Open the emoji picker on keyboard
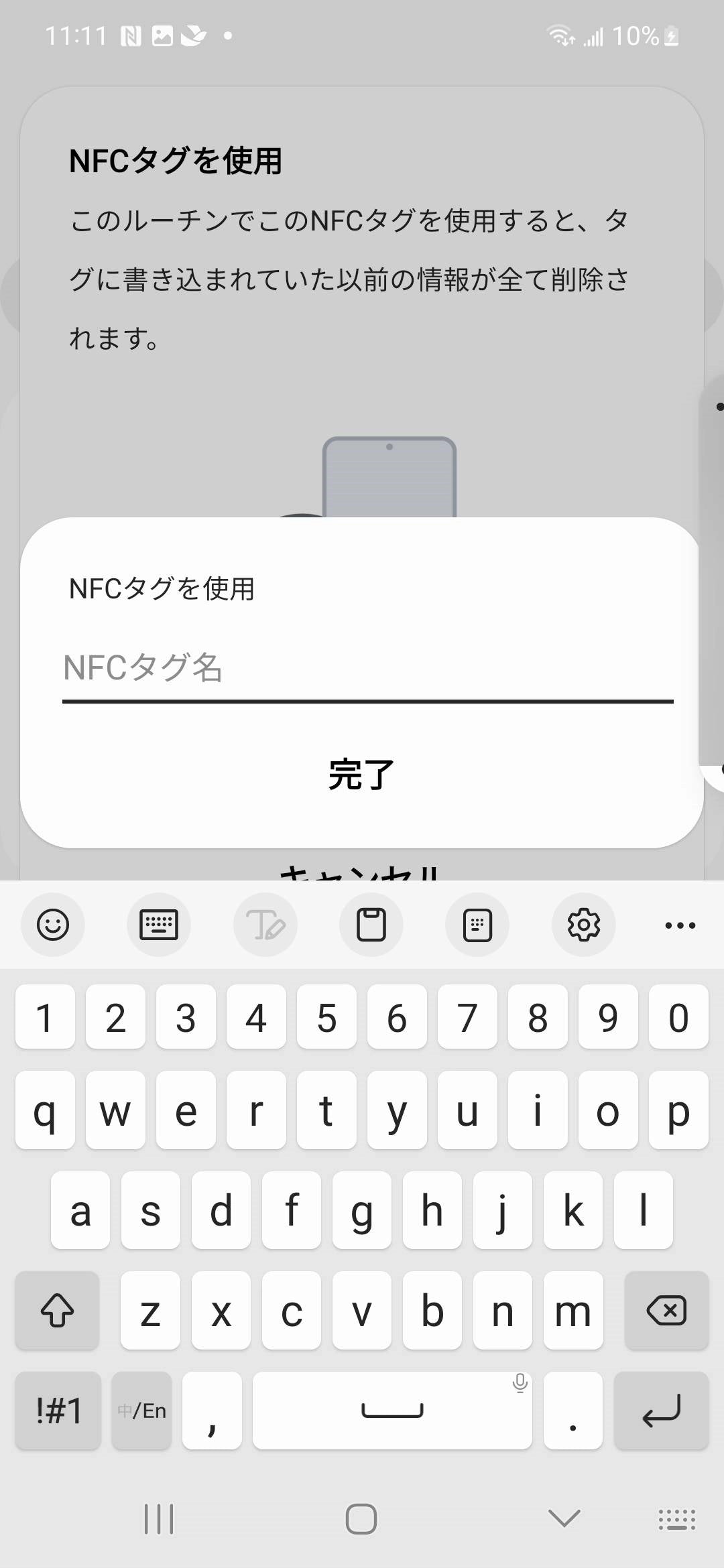Viewport: 724px width, 1568px height. pyautogui.click(x=53, y=925)
